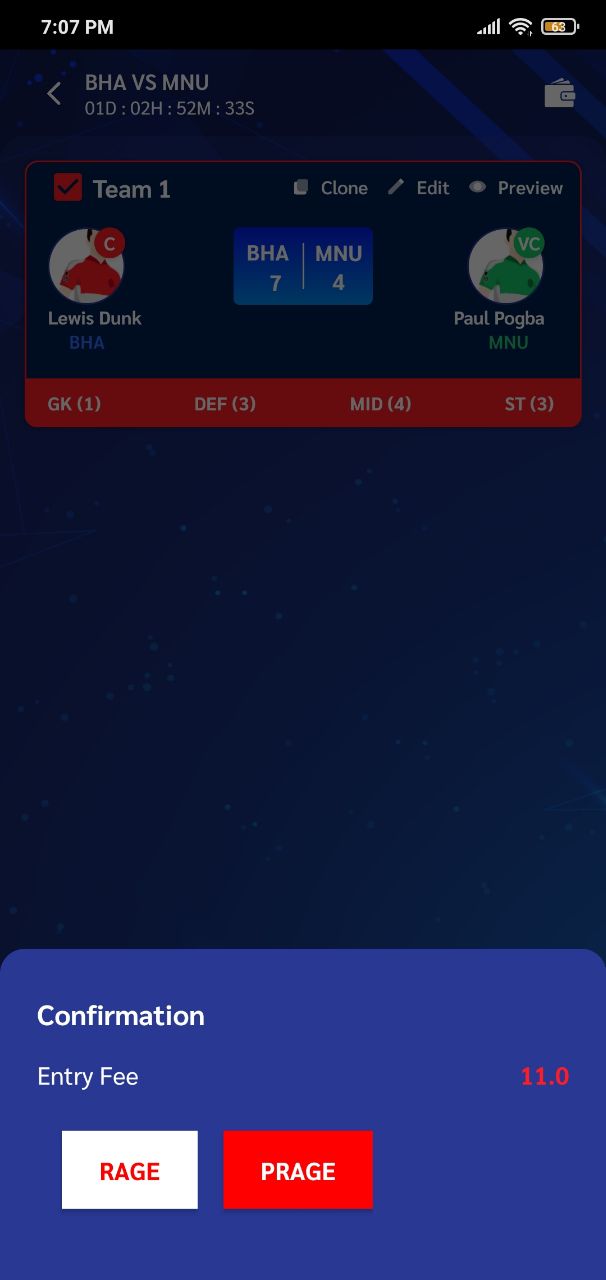This screenshot has width=606, height=1280.
Task: Tap the RAGE button
Action: click(x=130, y=1170)
